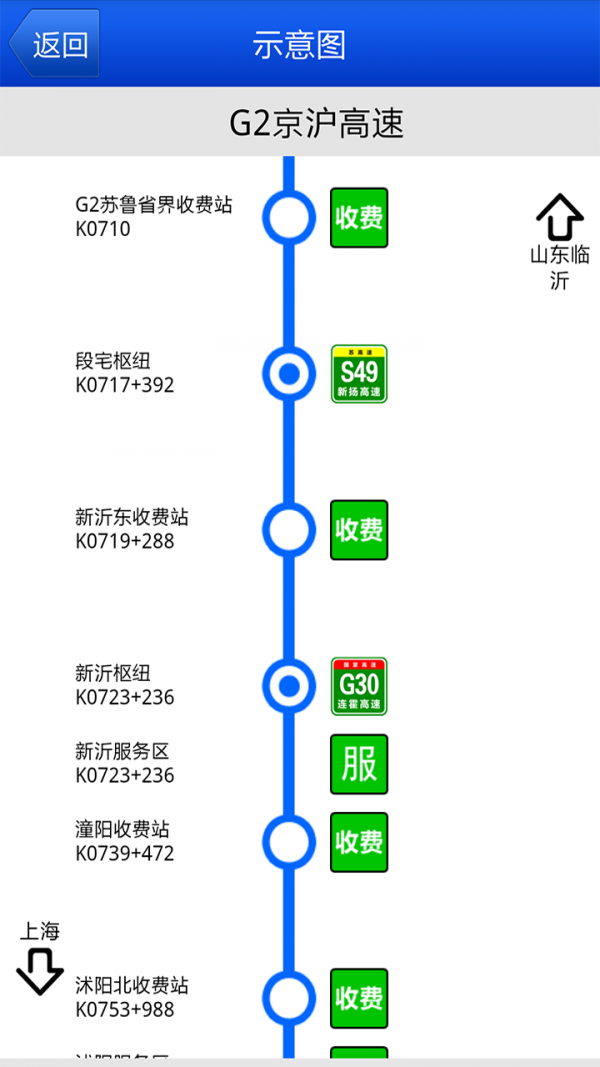The image size is (600, 1067).
Task: Select the 段宅枢纽 interchange node
Action: (x=289, y=374)
